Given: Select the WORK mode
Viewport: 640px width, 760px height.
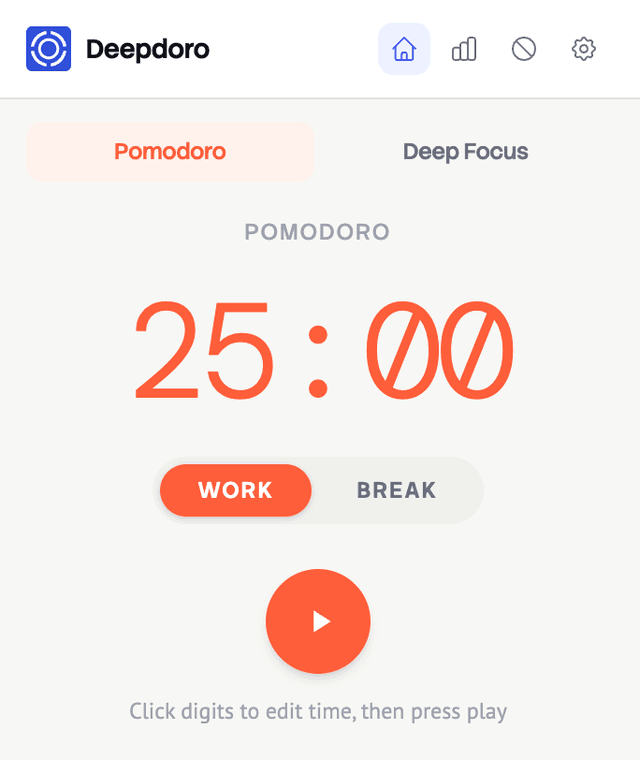Looking at the screenshot, I should (235, 490).
